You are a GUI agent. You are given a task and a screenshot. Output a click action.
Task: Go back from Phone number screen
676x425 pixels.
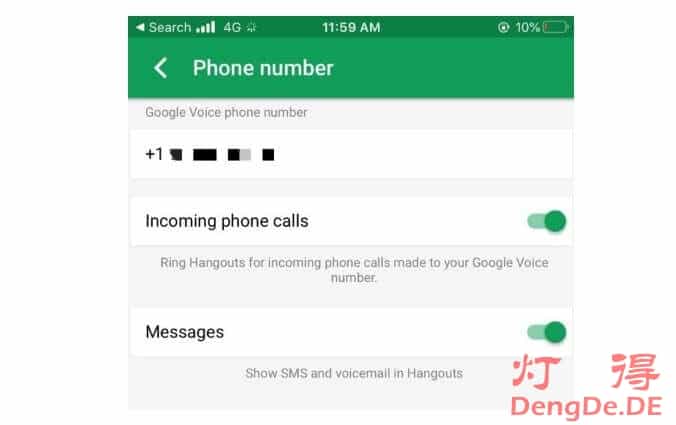coord(160,68)
